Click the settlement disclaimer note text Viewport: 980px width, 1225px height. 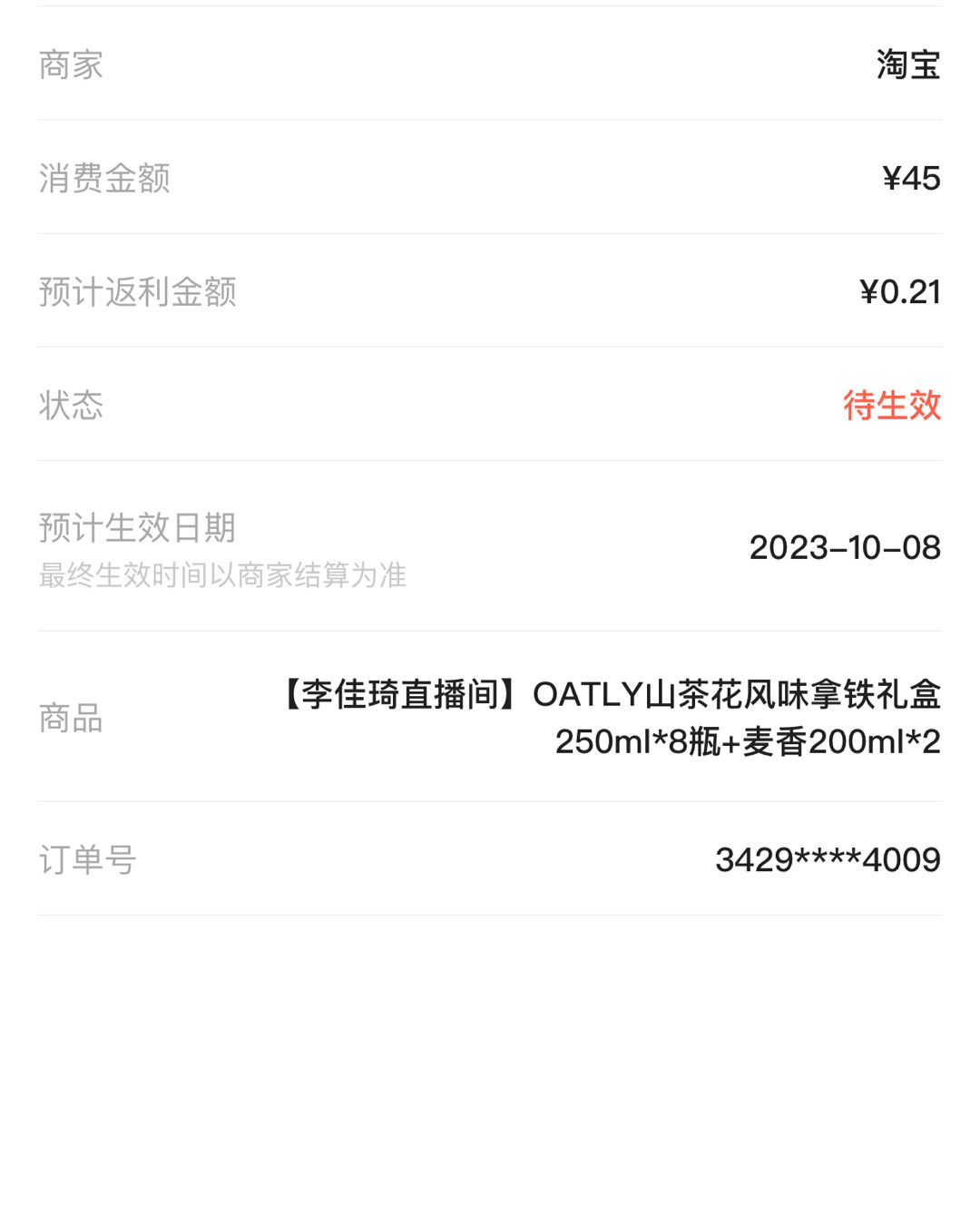[222, 575]
